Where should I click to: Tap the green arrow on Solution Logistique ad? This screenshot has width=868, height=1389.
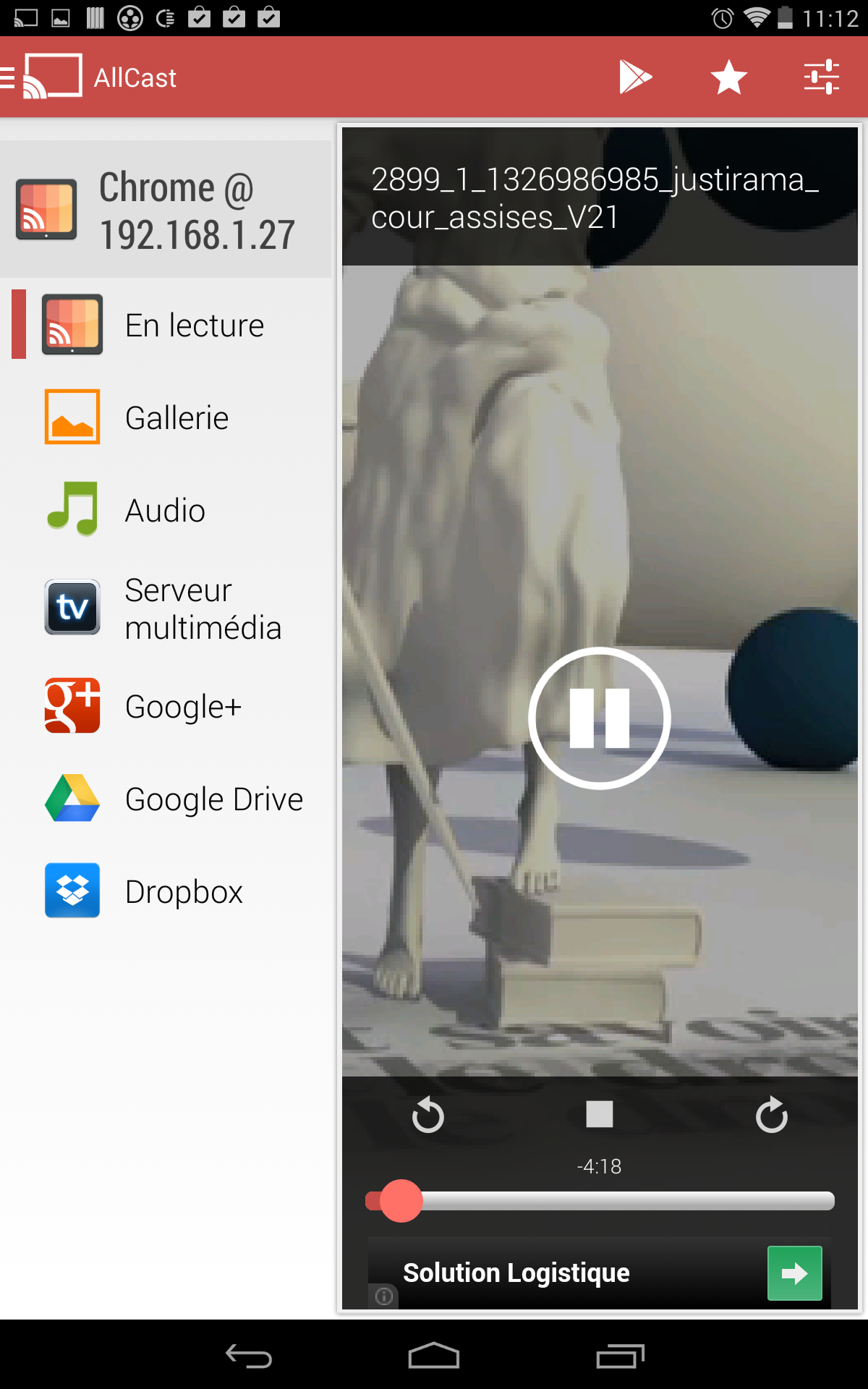(x=794, y=1273)
